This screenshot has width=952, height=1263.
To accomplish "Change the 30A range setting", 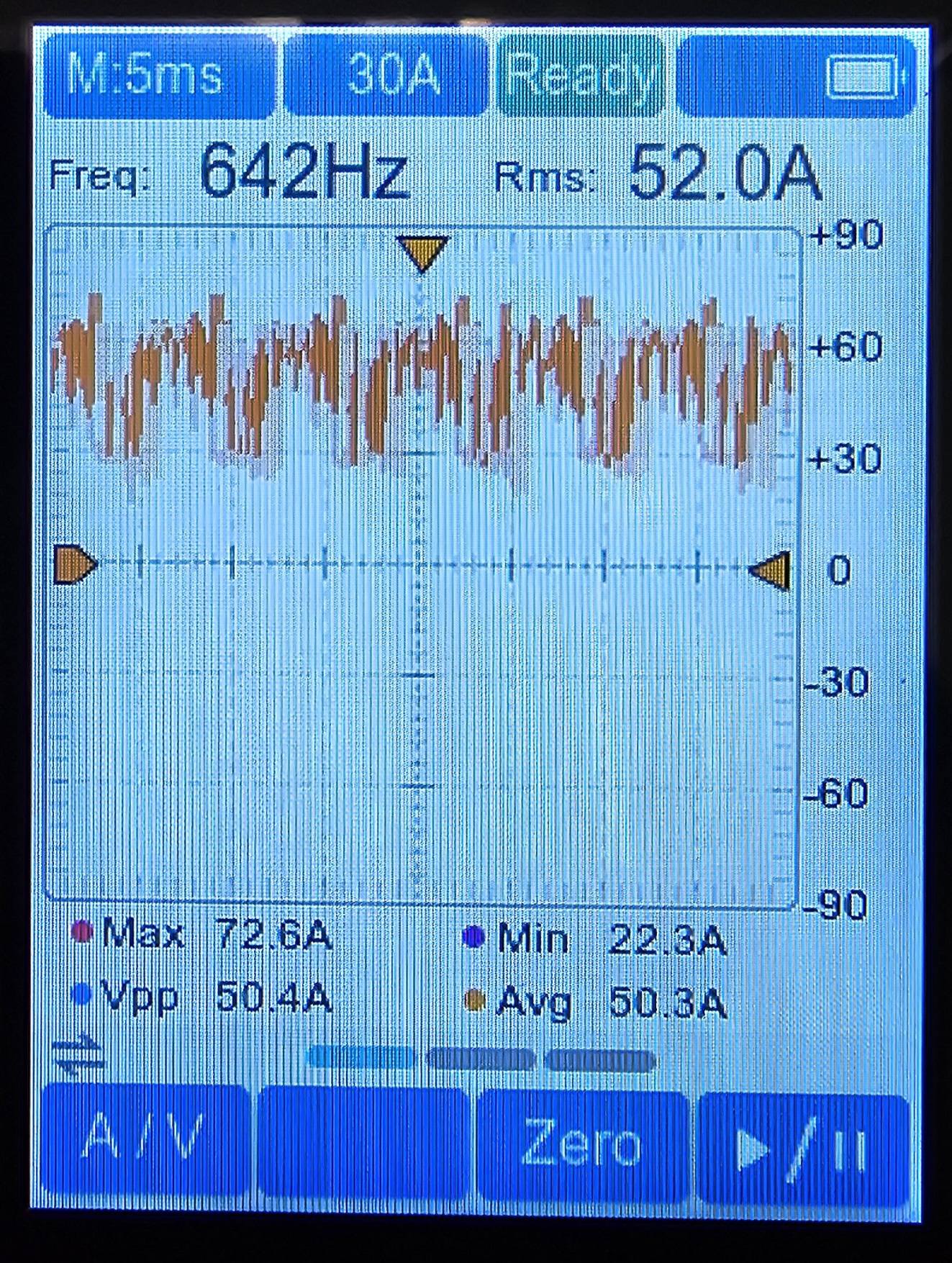I will [x=387, y=75].
